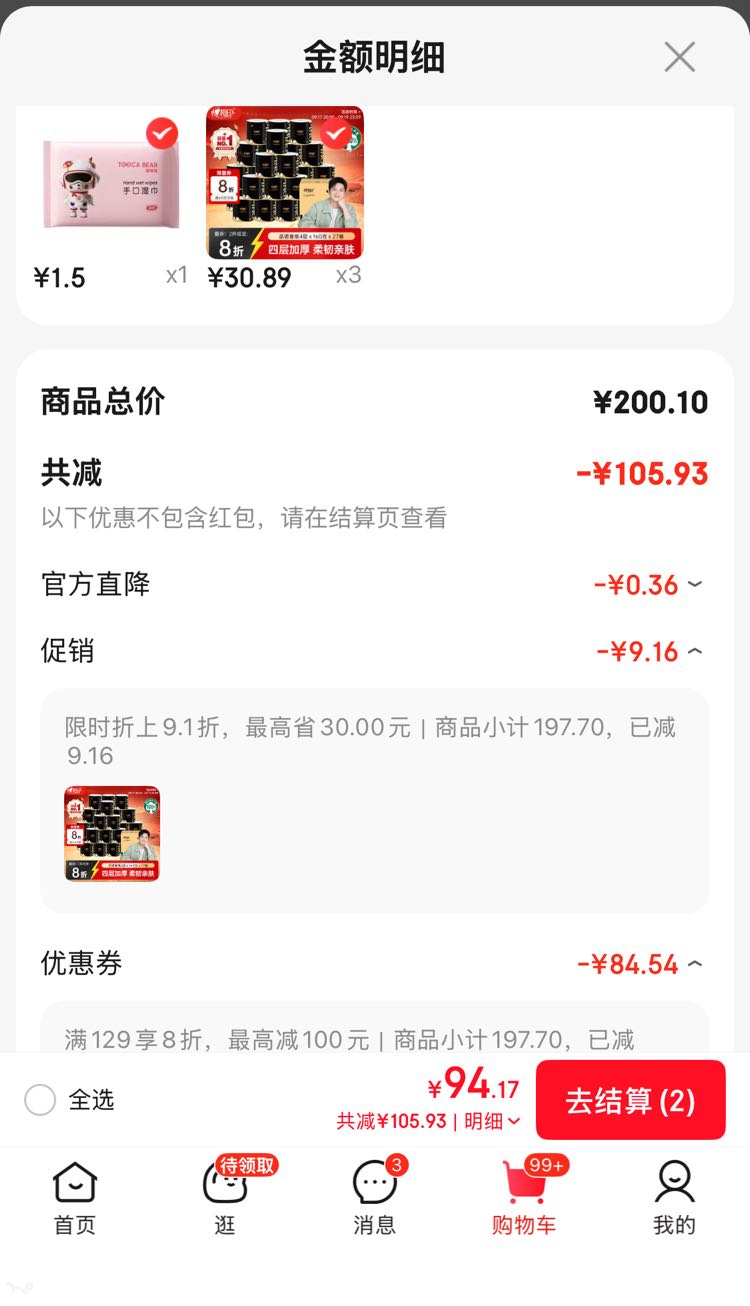Open the ¥1.5 hand wipes product thumbnail
Image resolution: width=750 pixels, height=1306 pixels.
click(111, 183)
